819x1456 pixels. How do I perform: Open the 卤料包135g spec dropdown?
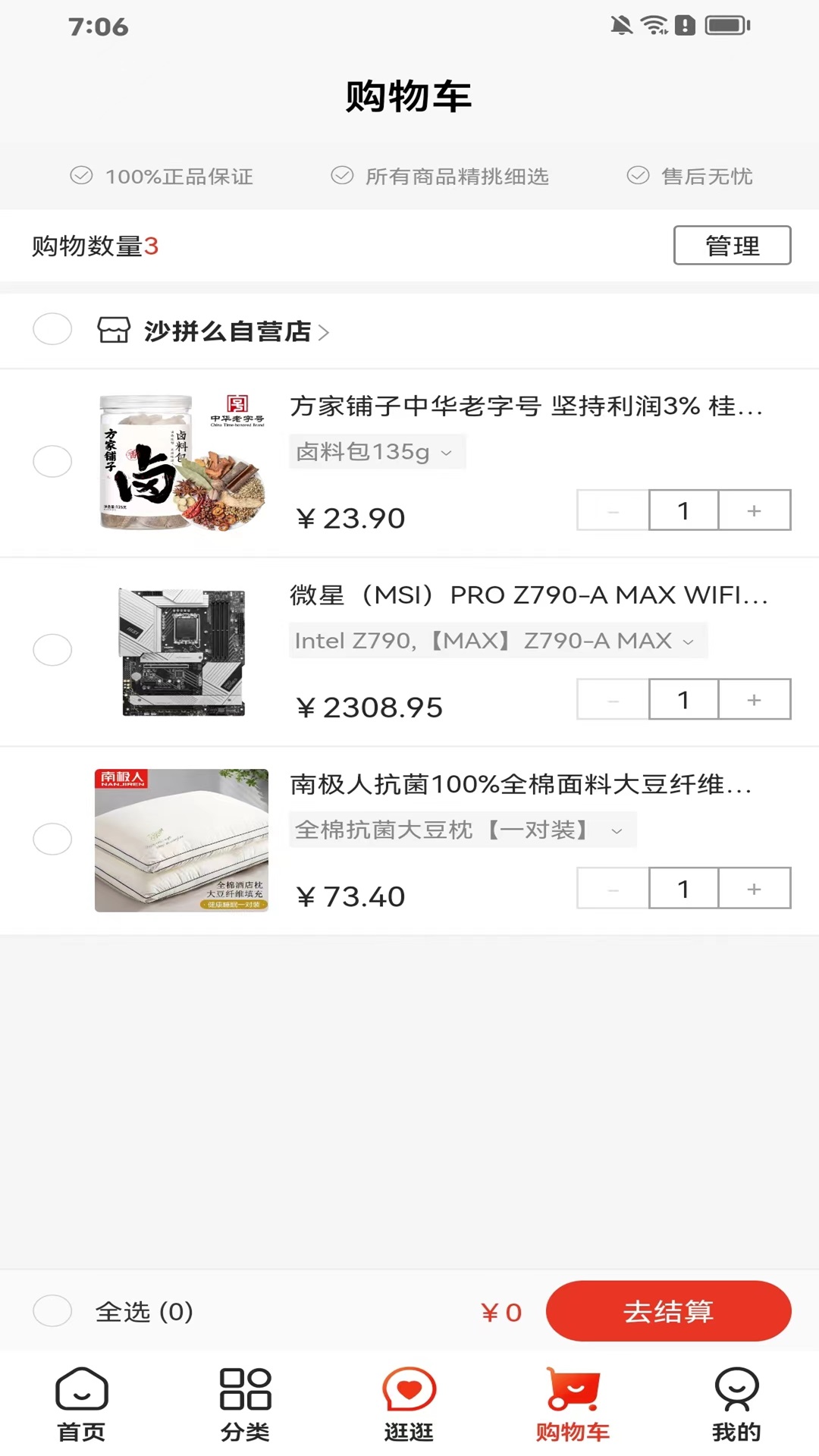coord(377,452)
